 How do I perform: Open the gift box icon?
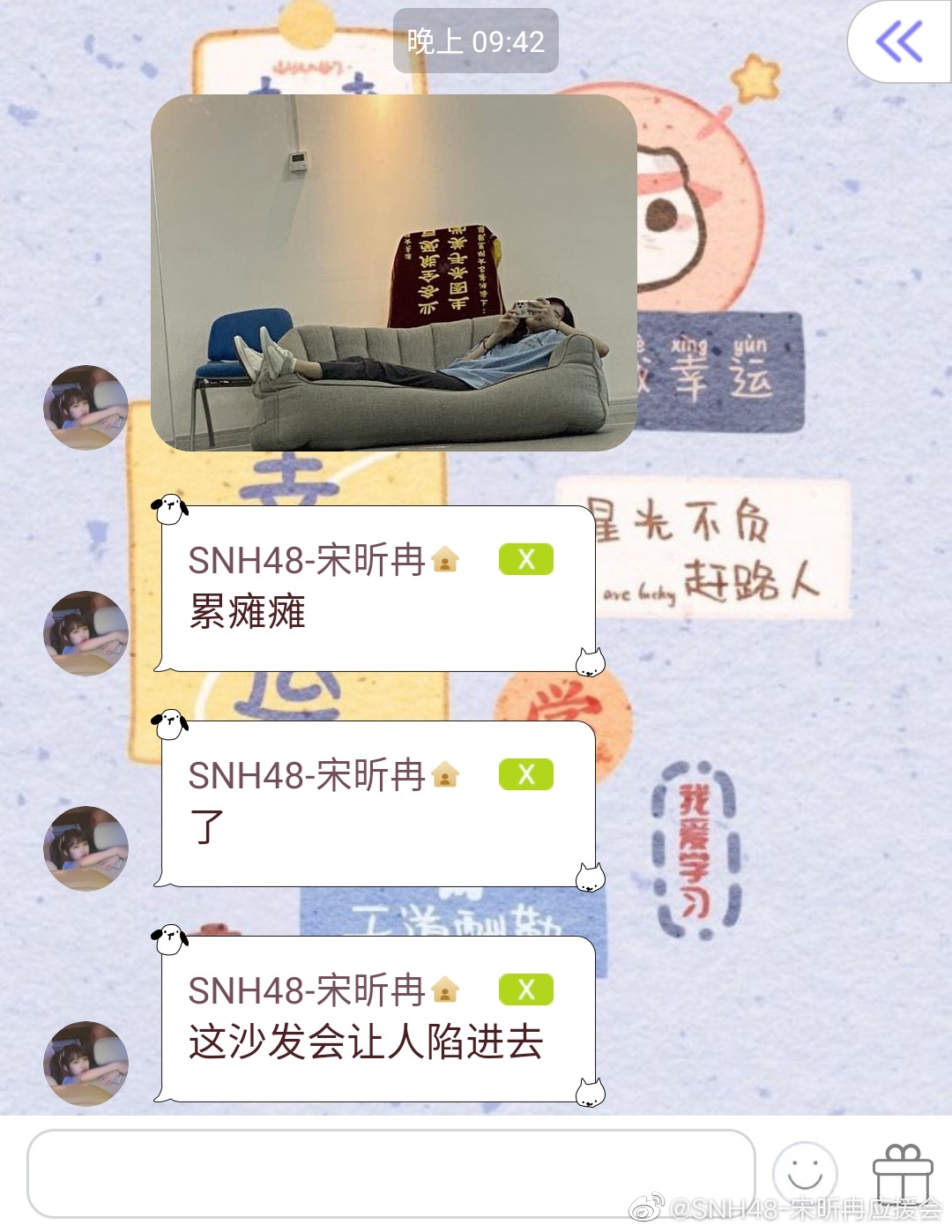point(902,1174)
